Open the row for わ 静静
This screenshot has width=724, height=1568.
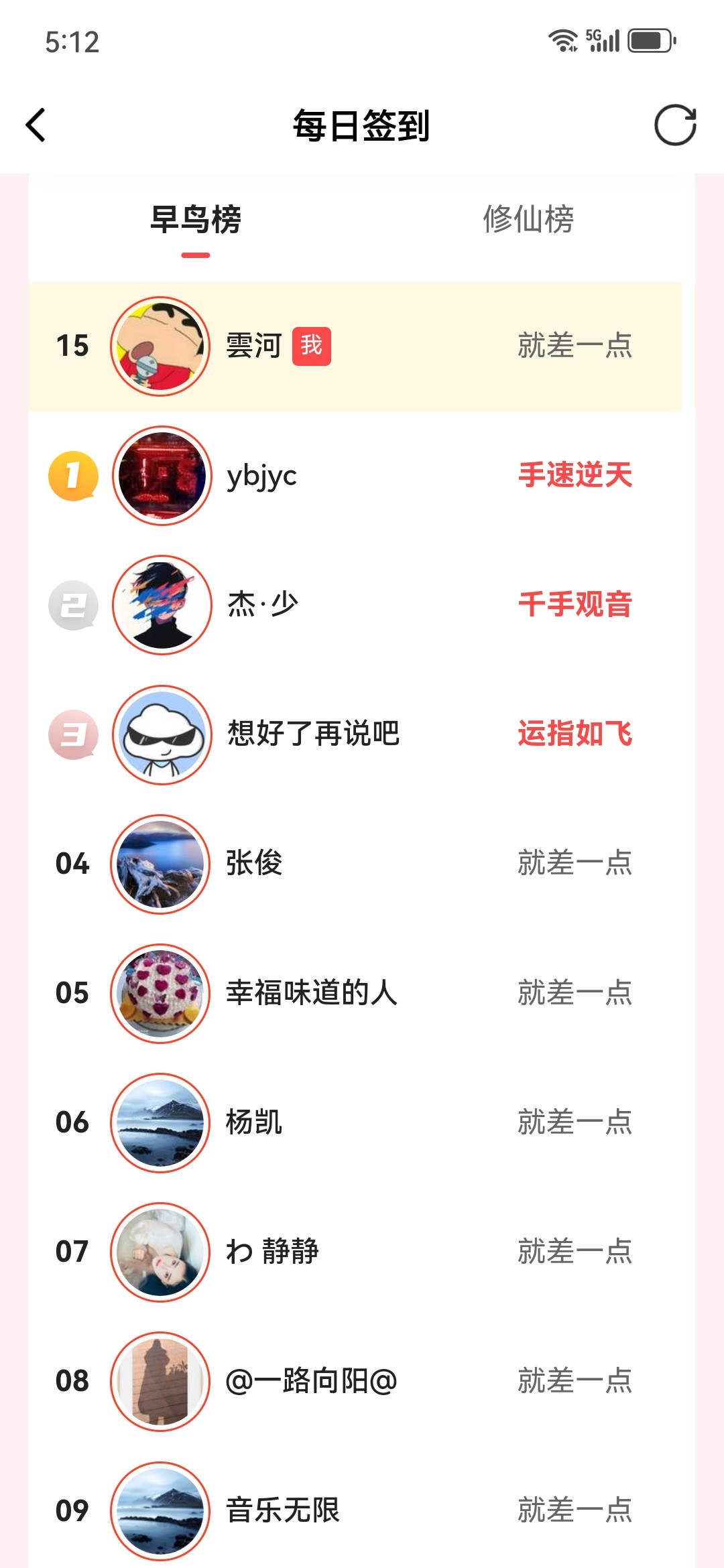tap(355, 1252)
